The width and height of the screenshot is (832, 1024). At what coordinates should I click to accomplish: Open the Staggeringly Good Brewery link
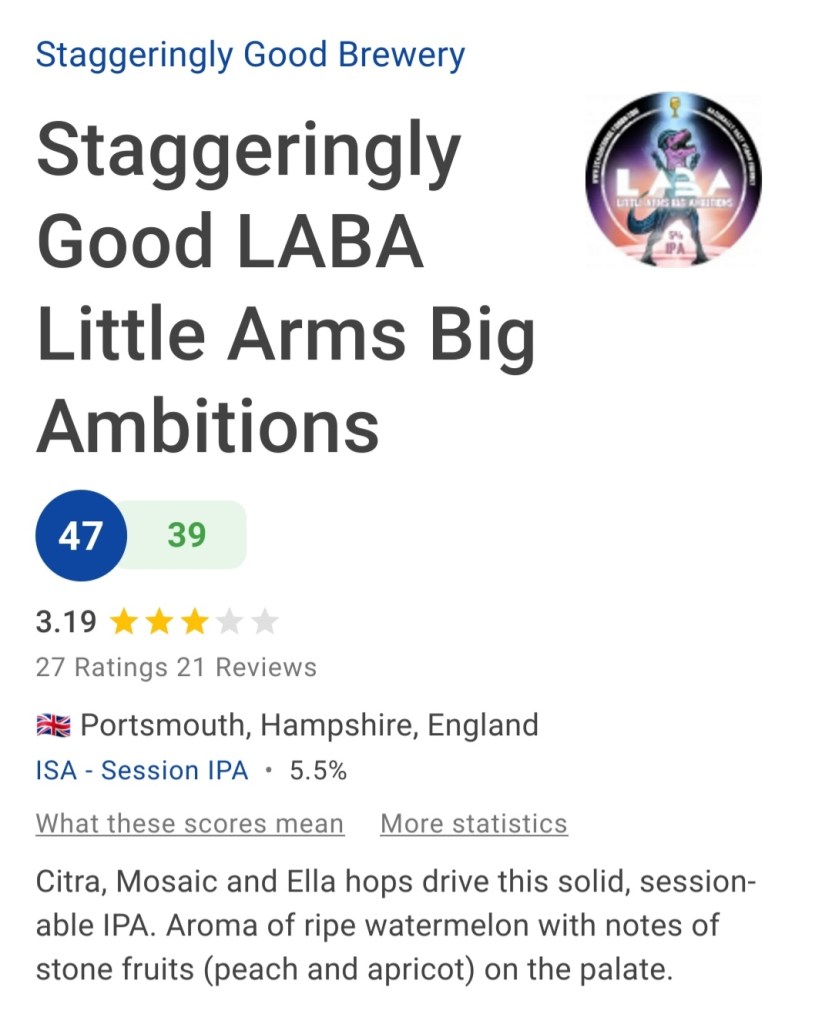point(250,54)
